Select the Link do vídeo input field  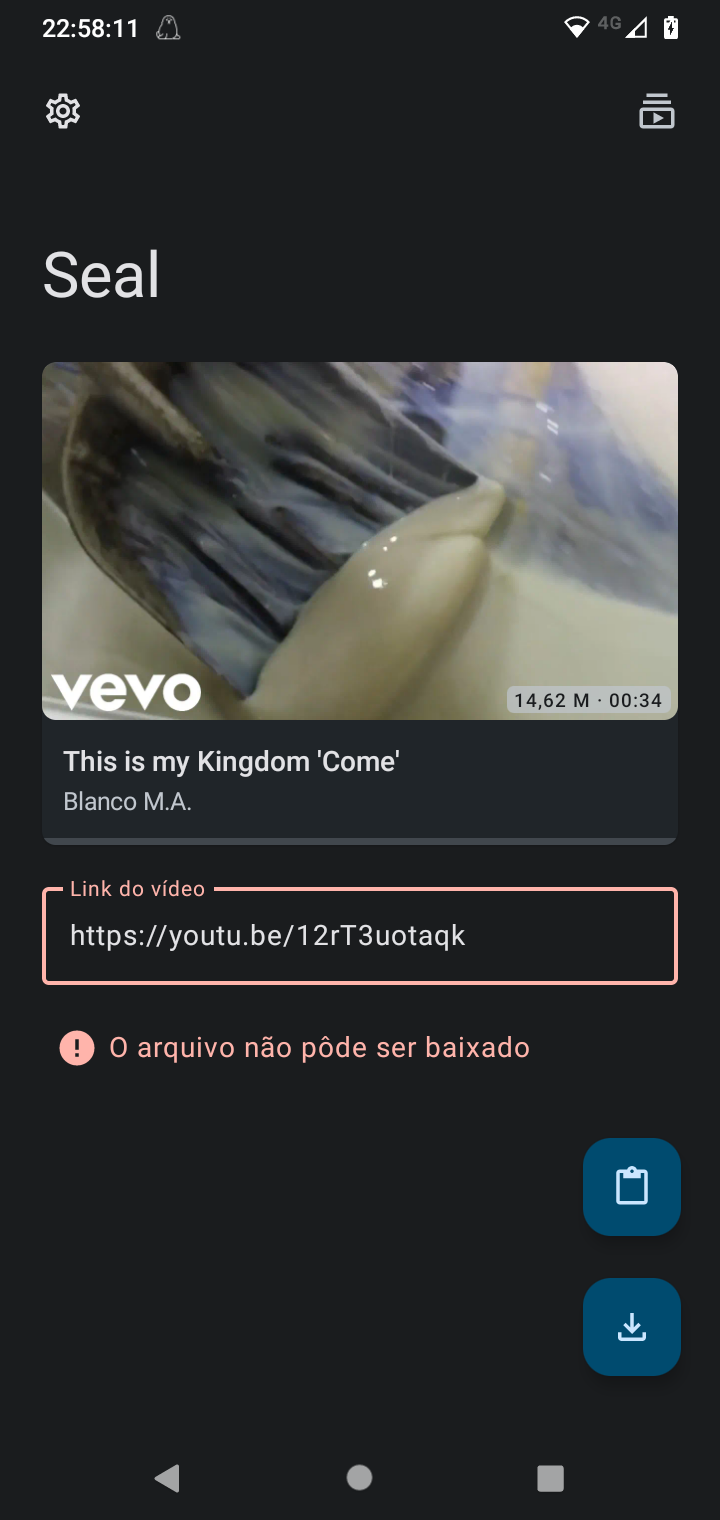coord(360,936)
